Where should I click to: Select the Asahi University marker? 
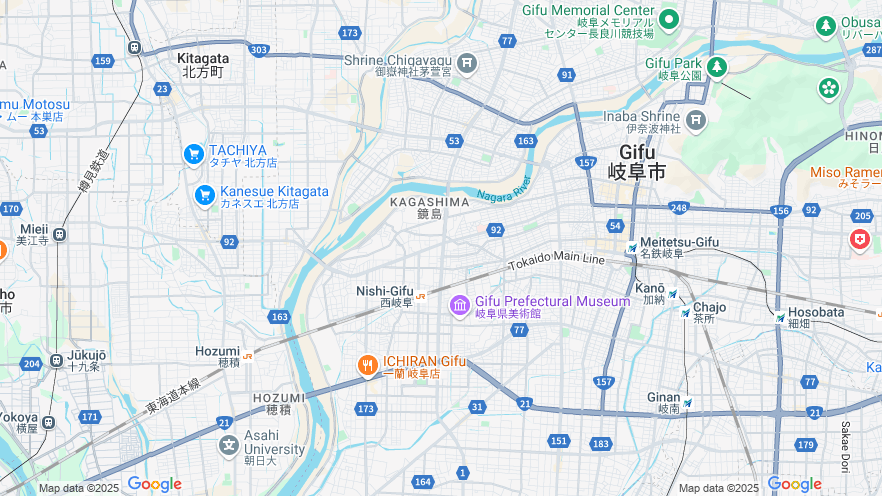click(x=230, y=445)
